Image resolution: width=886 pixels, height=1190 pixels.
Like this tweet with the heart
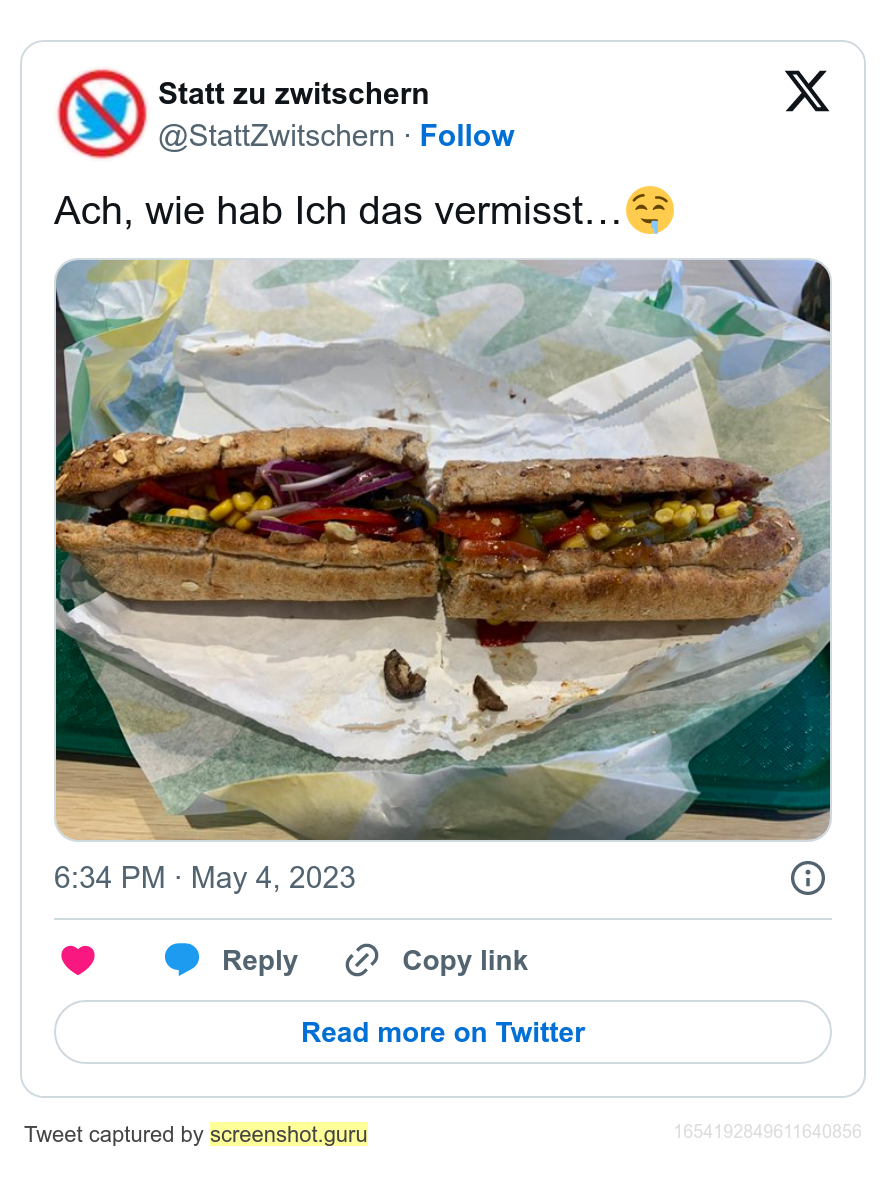(78, 960)
